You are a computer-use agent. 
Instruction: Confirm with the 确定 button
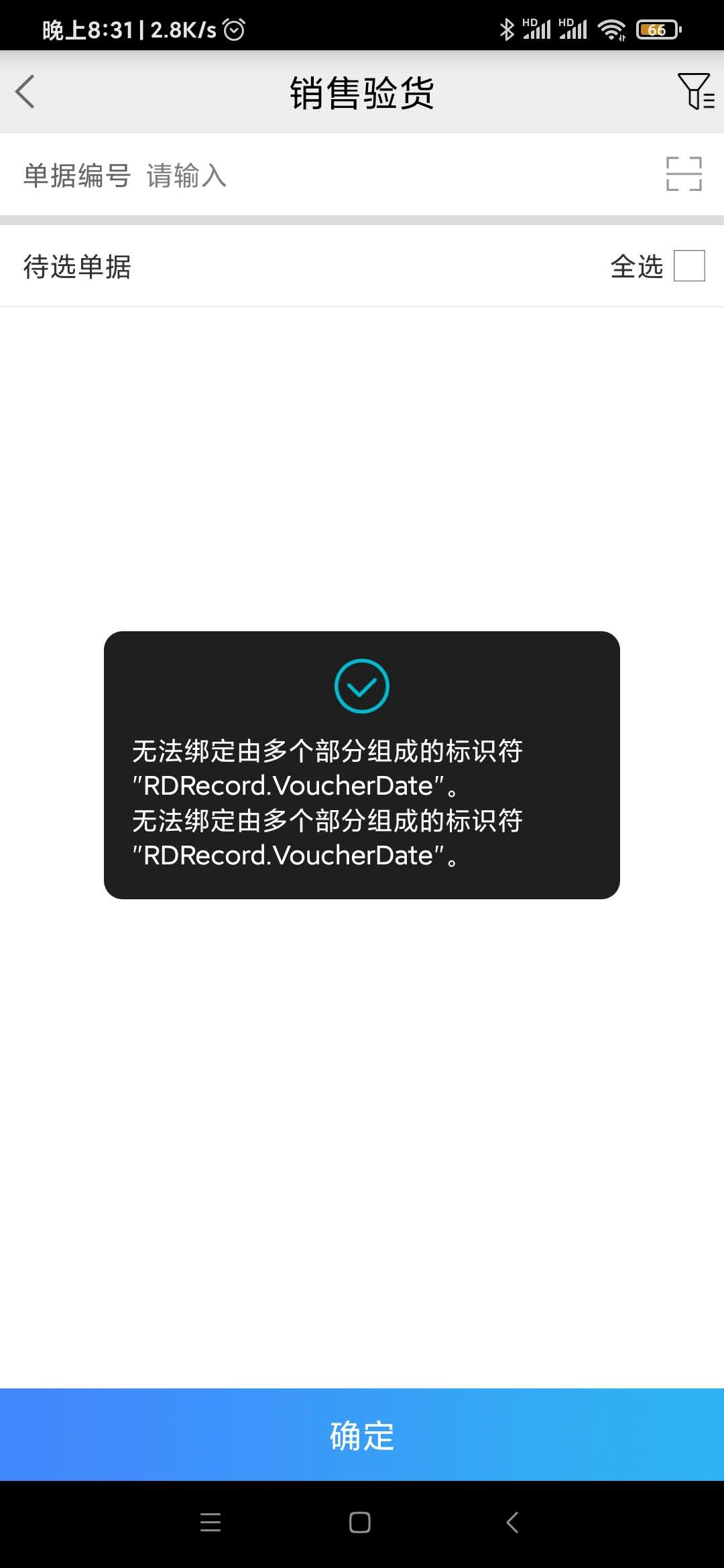click(x=362, y=1435)
